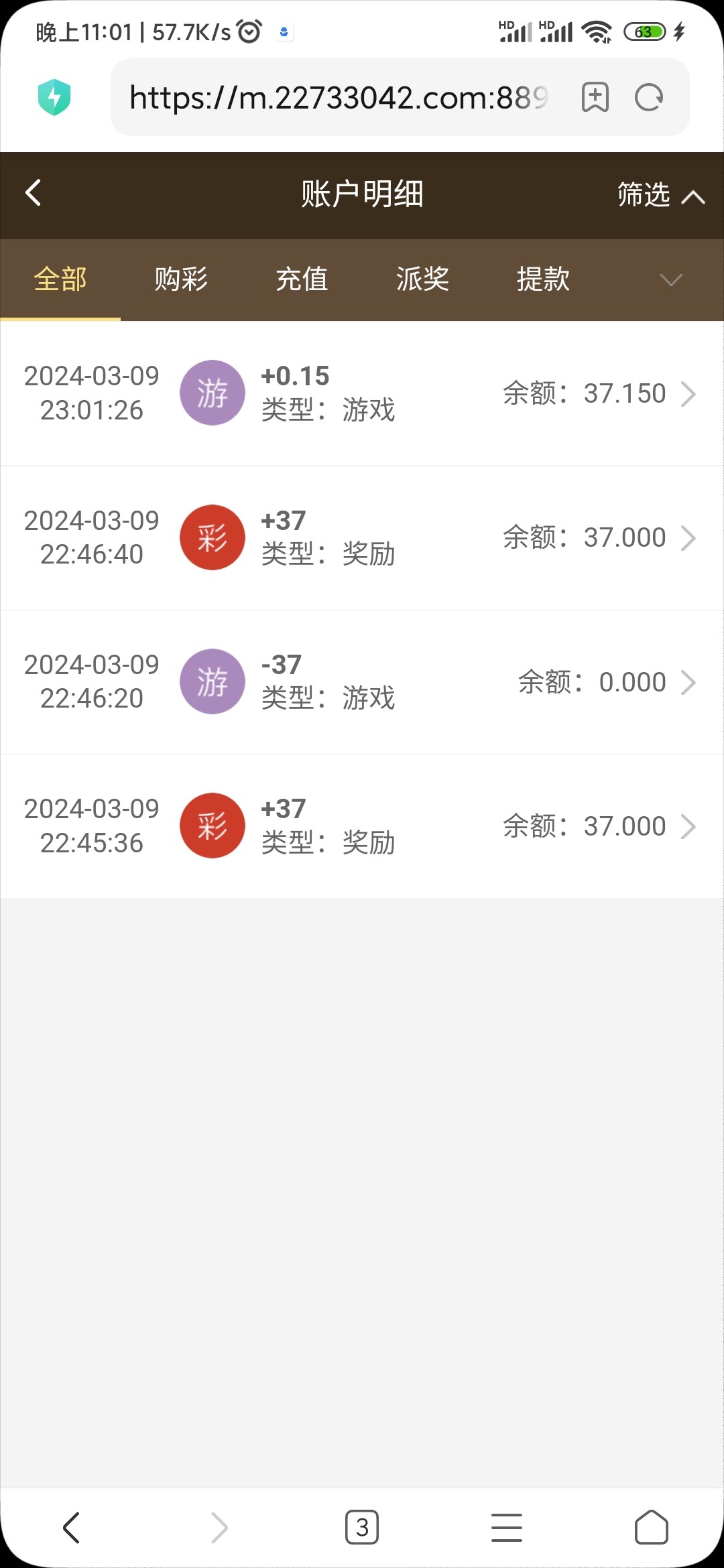This screenshot has width=724, height=1568.
Task: Collapse the 筛选 filter panel
Action: click(660, 195)
